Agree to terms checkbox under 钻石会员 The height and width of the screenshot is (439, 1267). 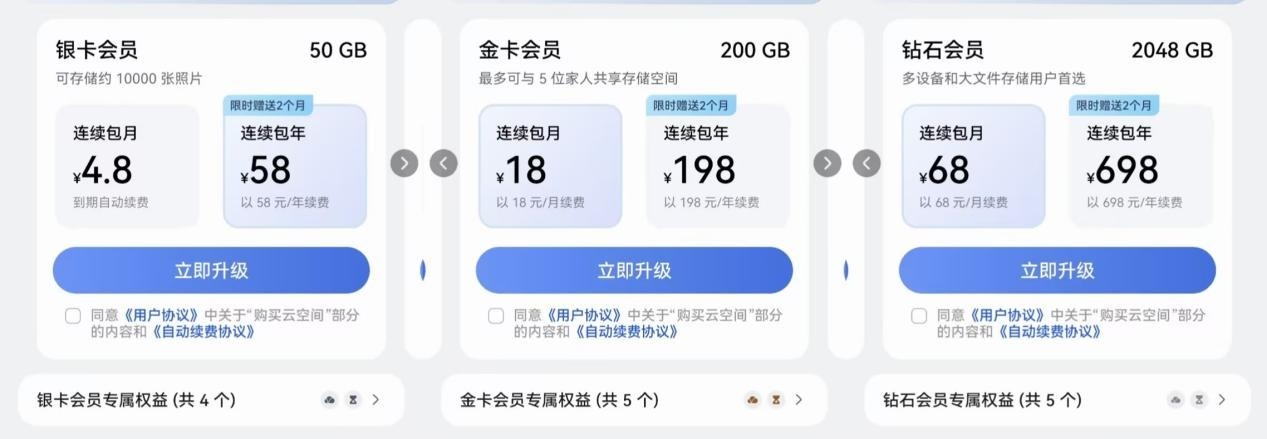[919, 316]
